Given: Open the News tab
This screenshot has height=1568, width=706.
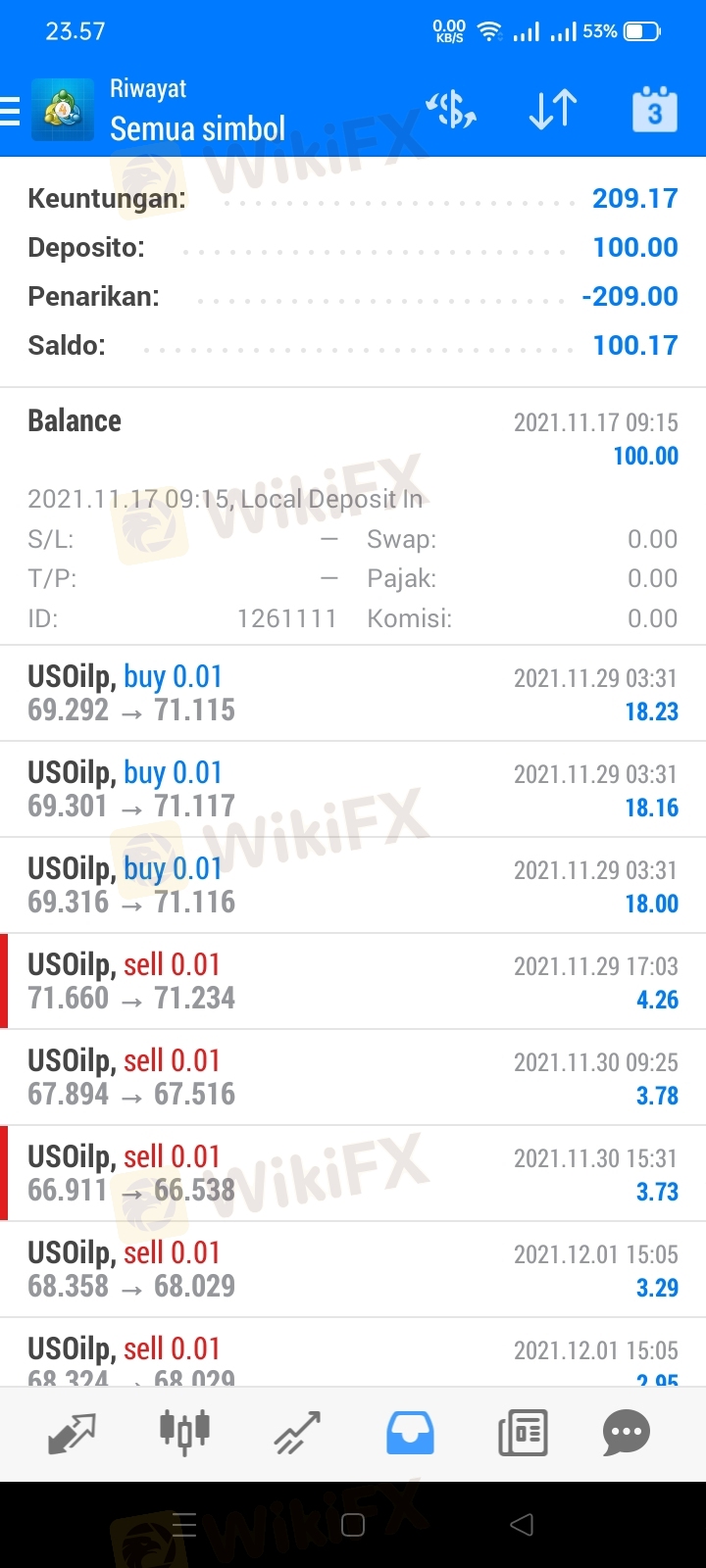Looking at the screenshot, I should coord(523,1434).
